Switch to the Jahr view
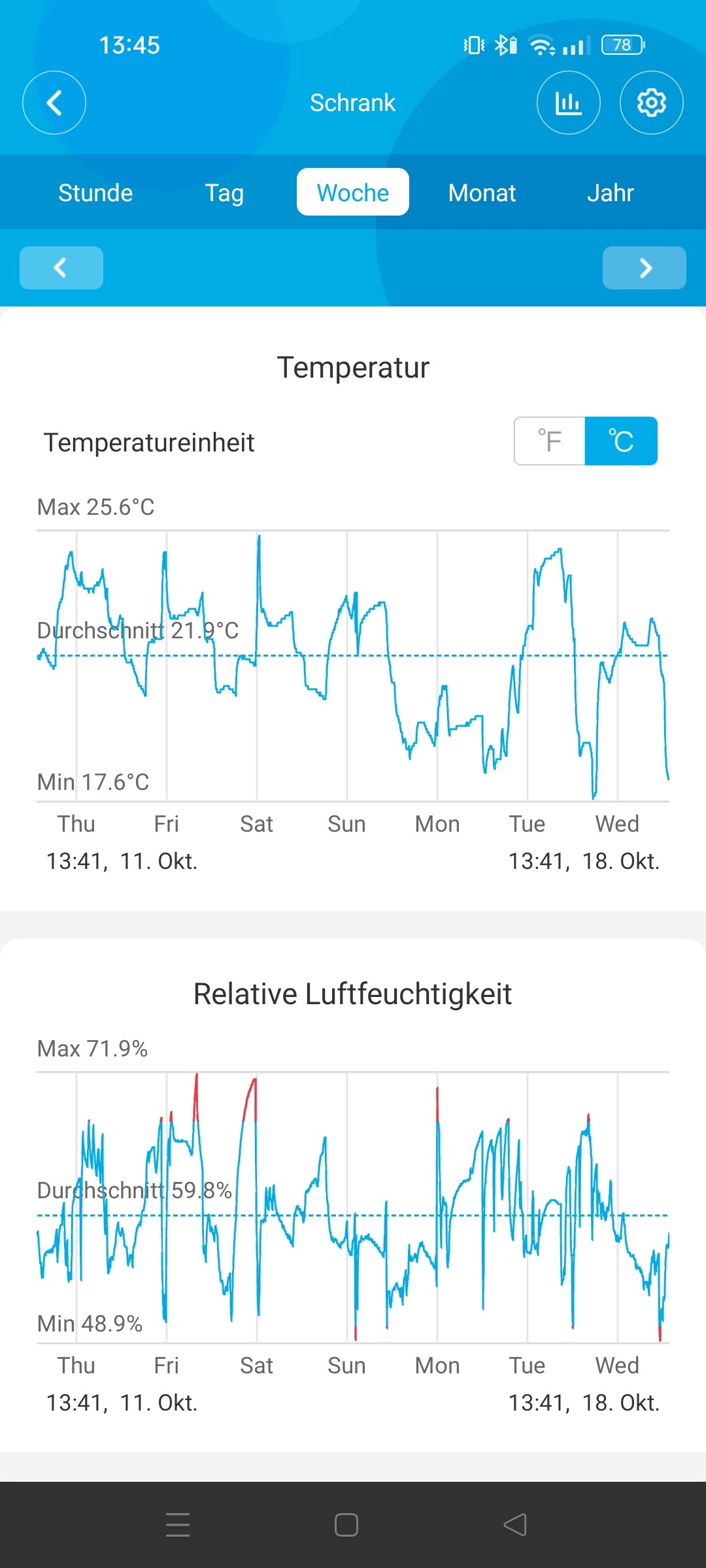 click(x=611, y=193)
